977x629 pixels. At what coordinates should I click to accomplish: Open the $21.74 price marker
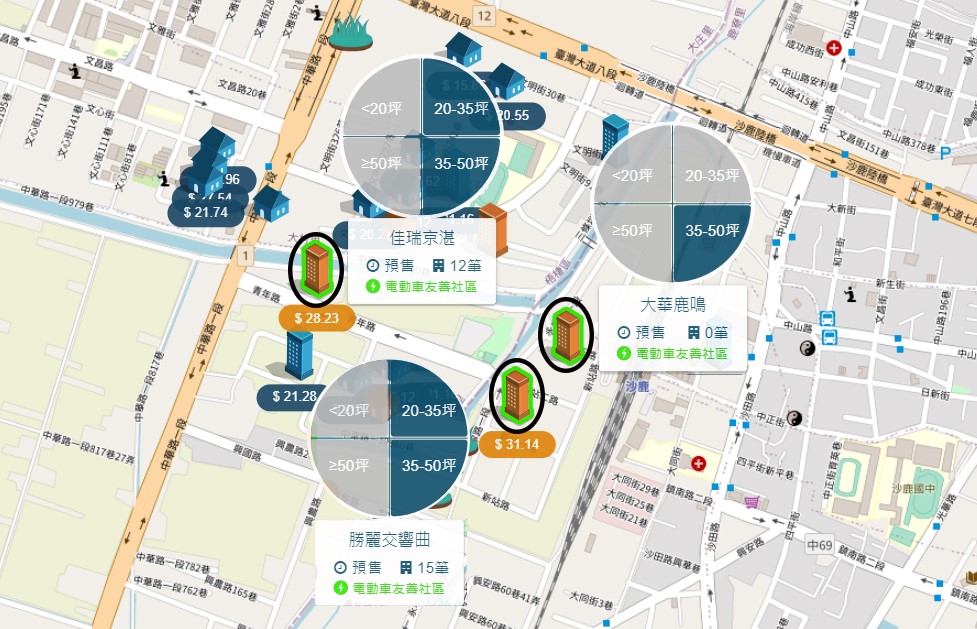tap(198, 212)
